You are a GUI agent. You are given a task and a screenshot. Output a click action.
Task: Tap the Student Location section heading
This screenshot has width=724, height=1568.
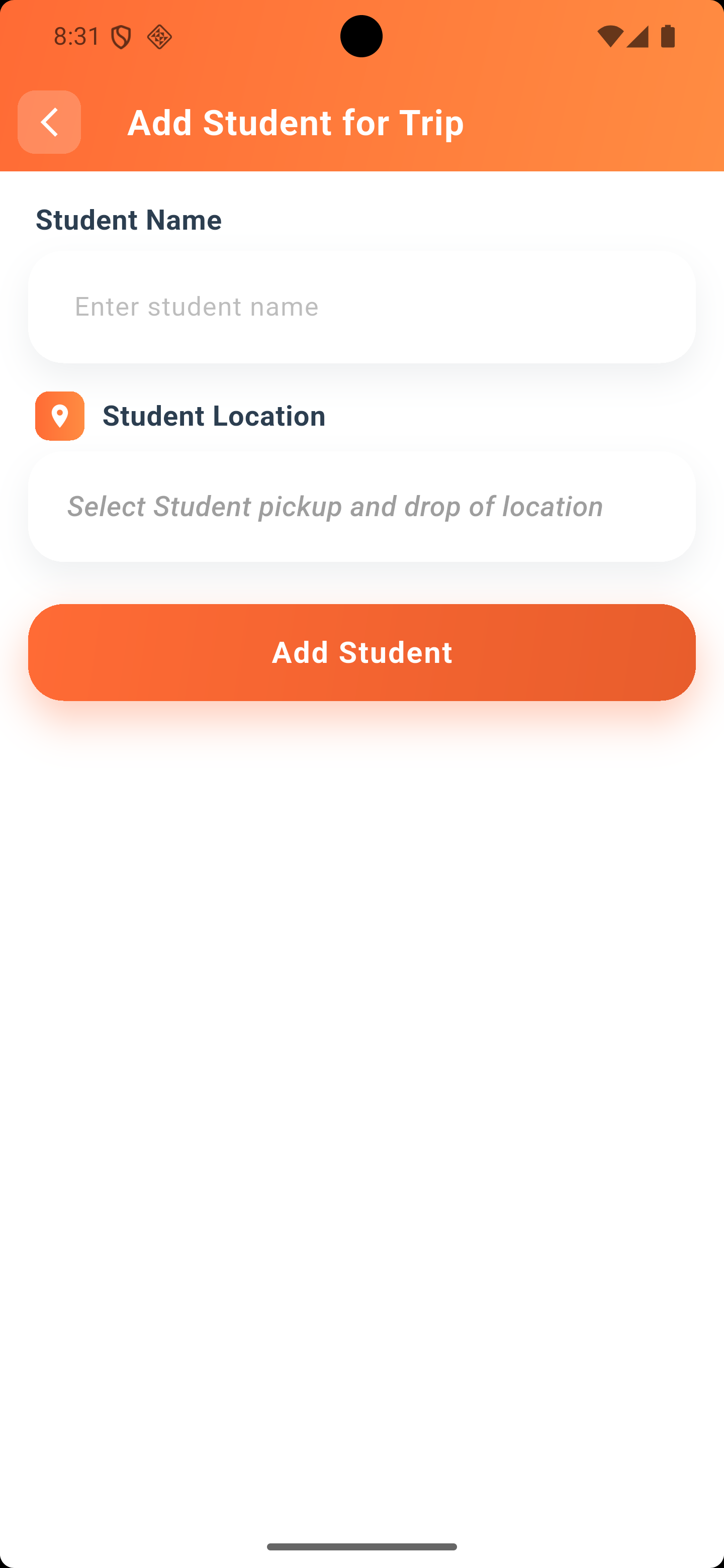[x=213, y=416]
